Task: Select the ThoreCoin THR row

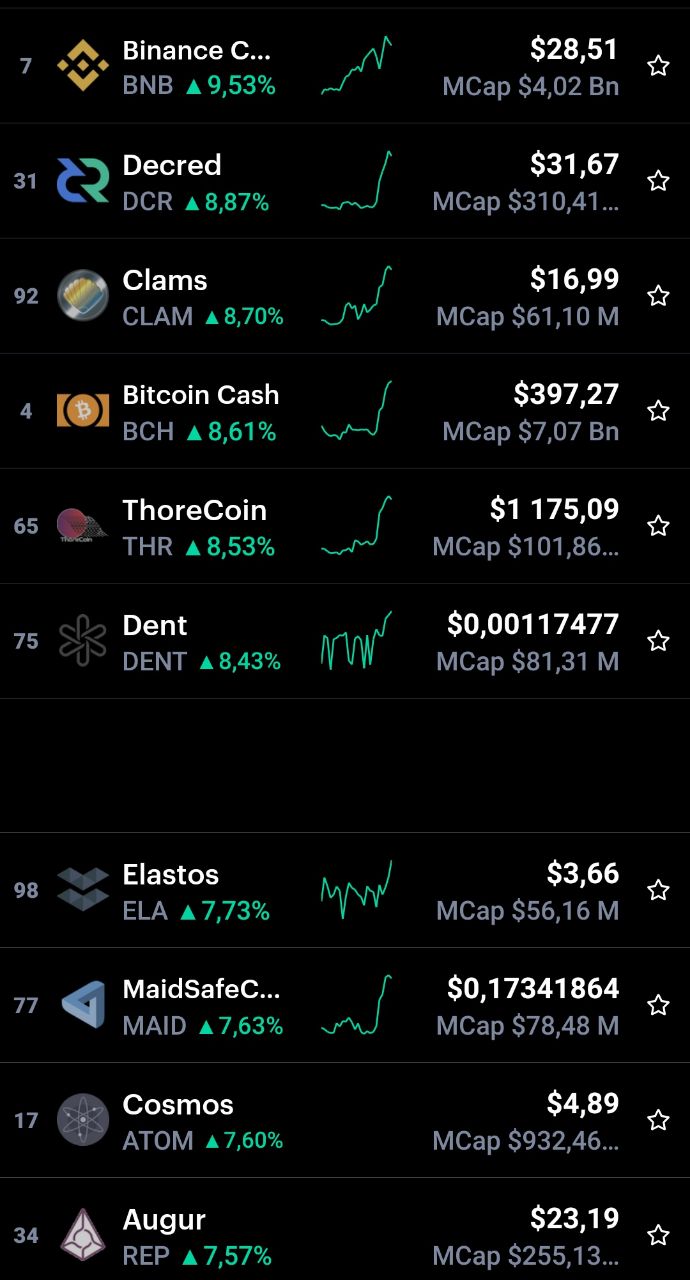Action: pyautogui.click(x=345, y=526)
